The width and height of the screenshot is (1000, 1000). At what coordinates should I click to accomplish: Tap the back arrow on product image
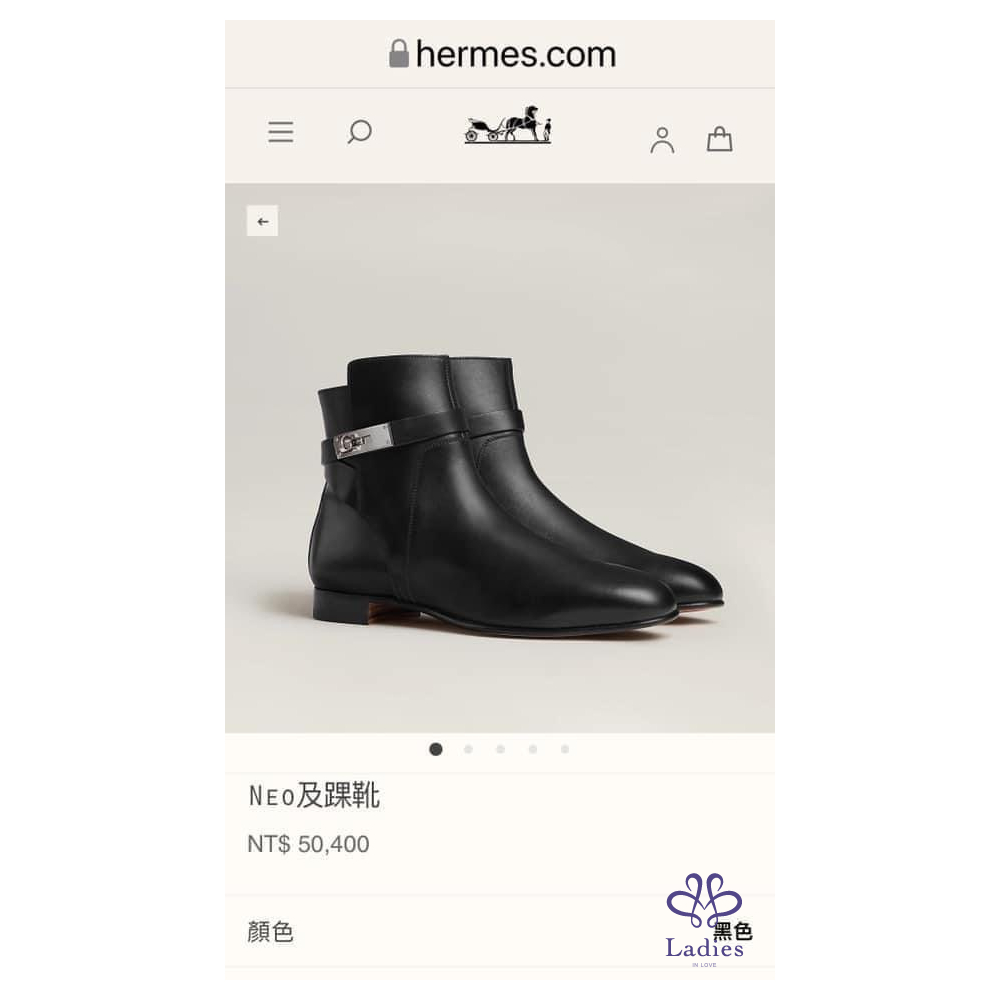(x=262, y=221)
